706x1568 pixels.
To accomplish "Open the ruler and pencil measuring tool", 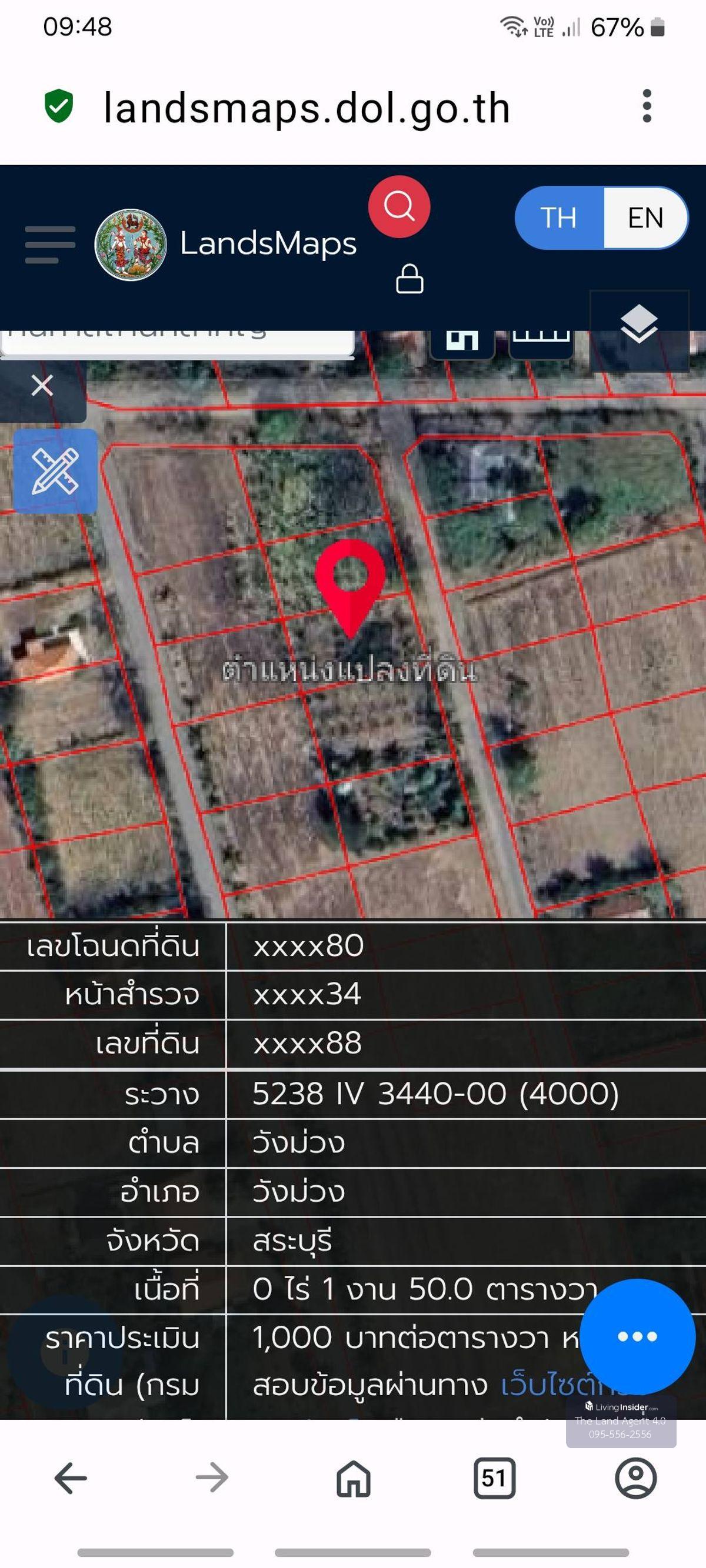I will (x=55, y=470).
